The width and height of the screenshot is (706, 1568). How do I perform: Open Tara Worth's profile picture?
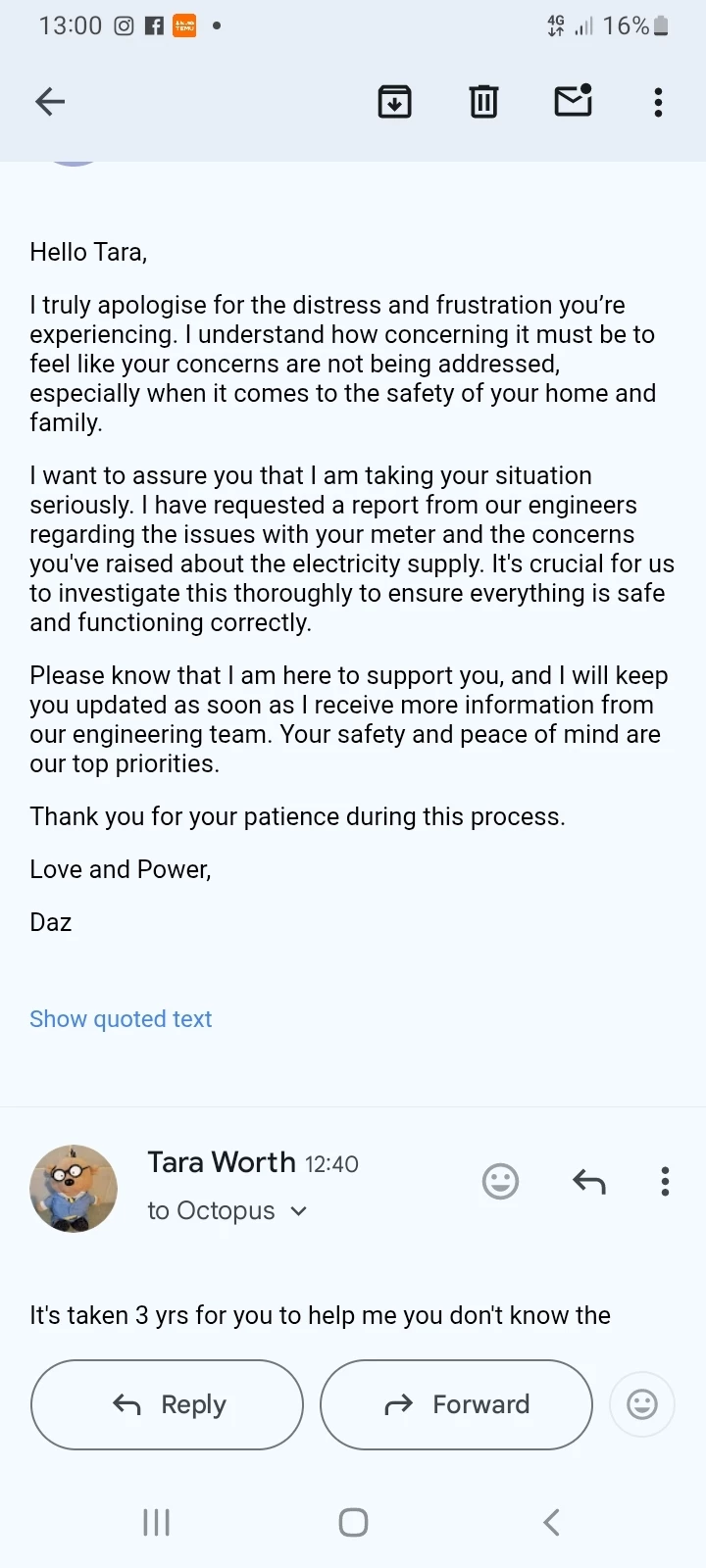pos(74,1188)
